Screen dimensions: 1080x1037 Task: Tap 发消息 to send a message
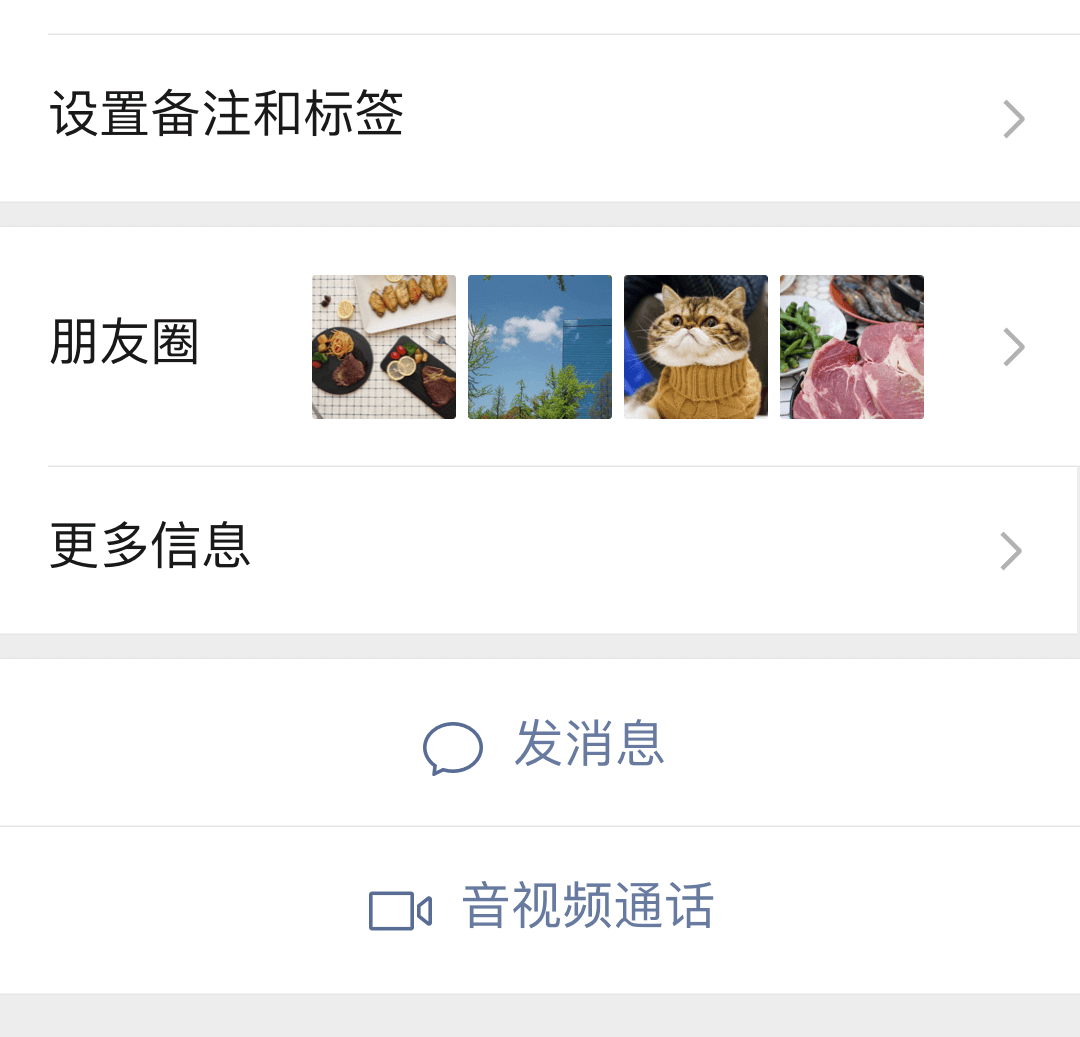click(545, 745)
